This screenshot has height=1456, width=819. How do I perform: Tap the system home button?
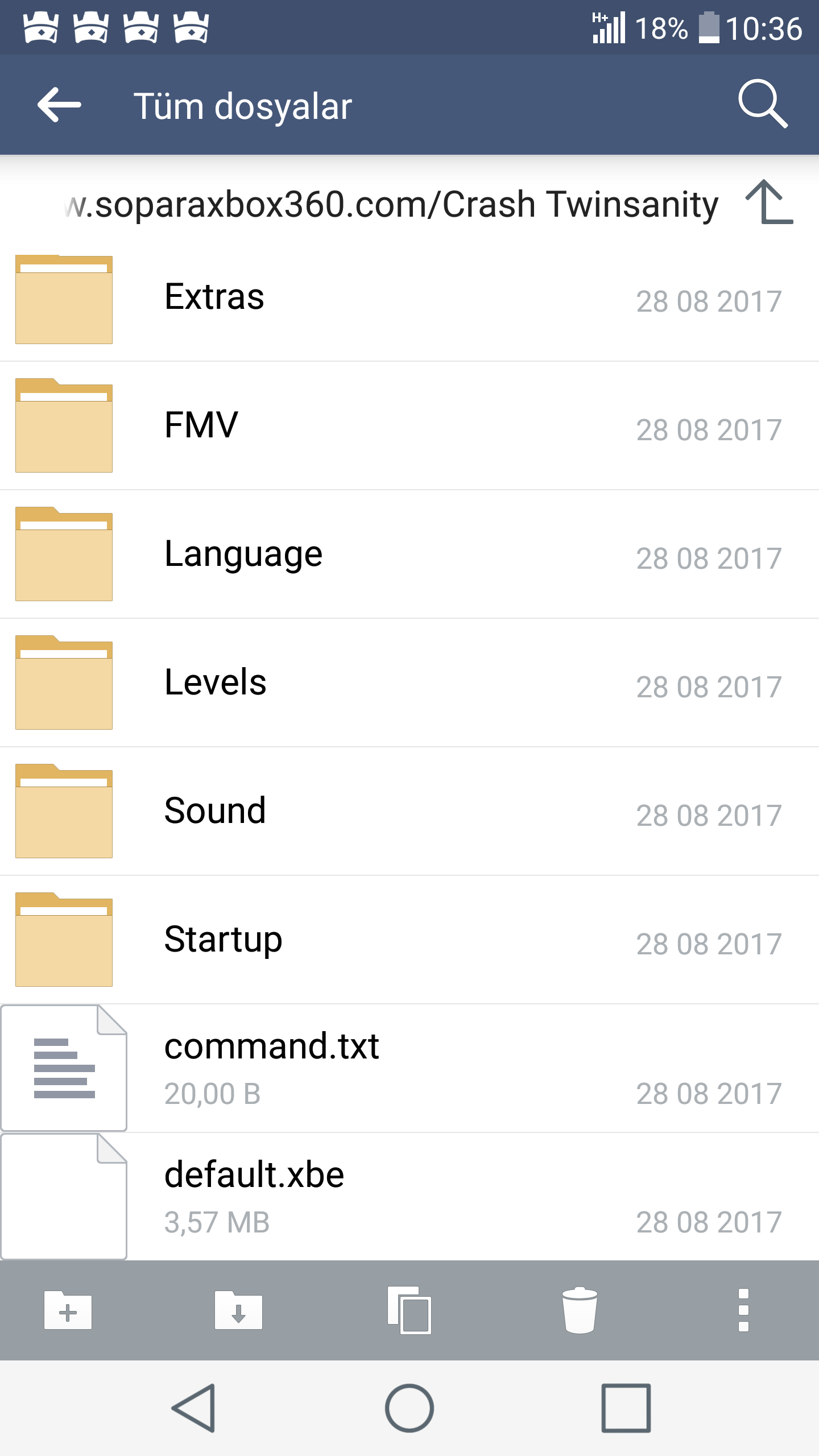[x=409, y=1408]
